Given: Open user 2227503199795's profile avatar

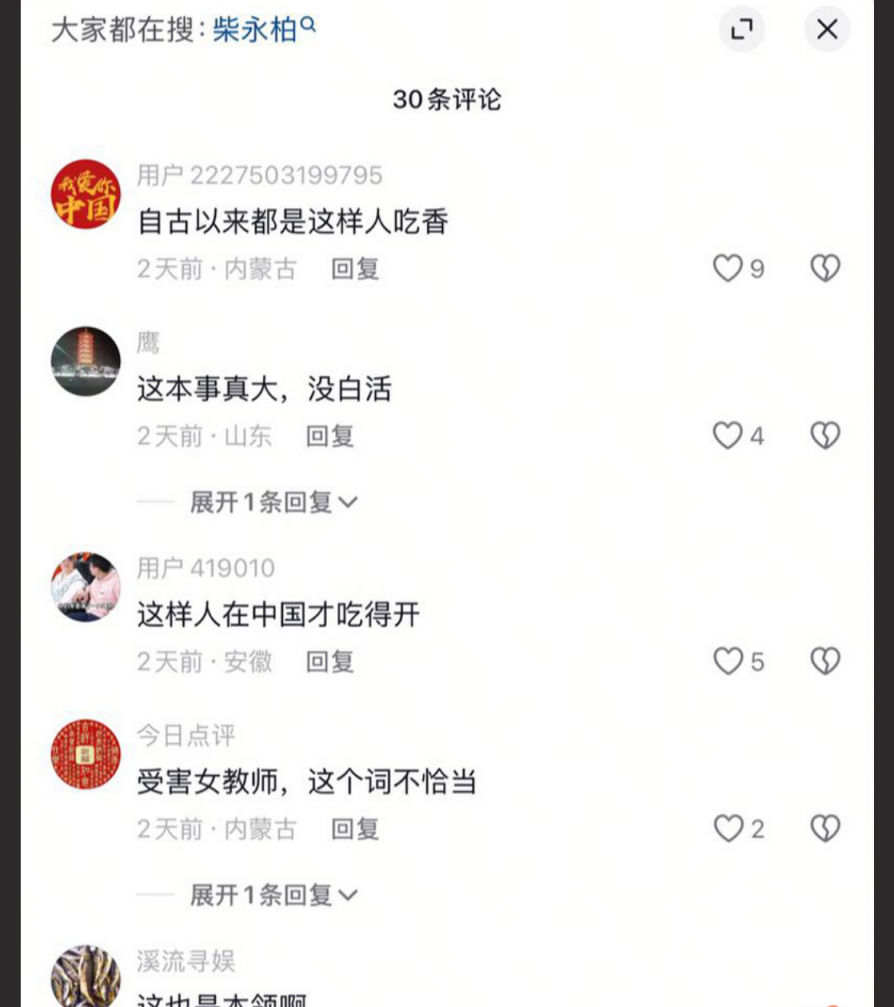Looking at the screenshot, I should pyautogui.click(x=86, y=194).
